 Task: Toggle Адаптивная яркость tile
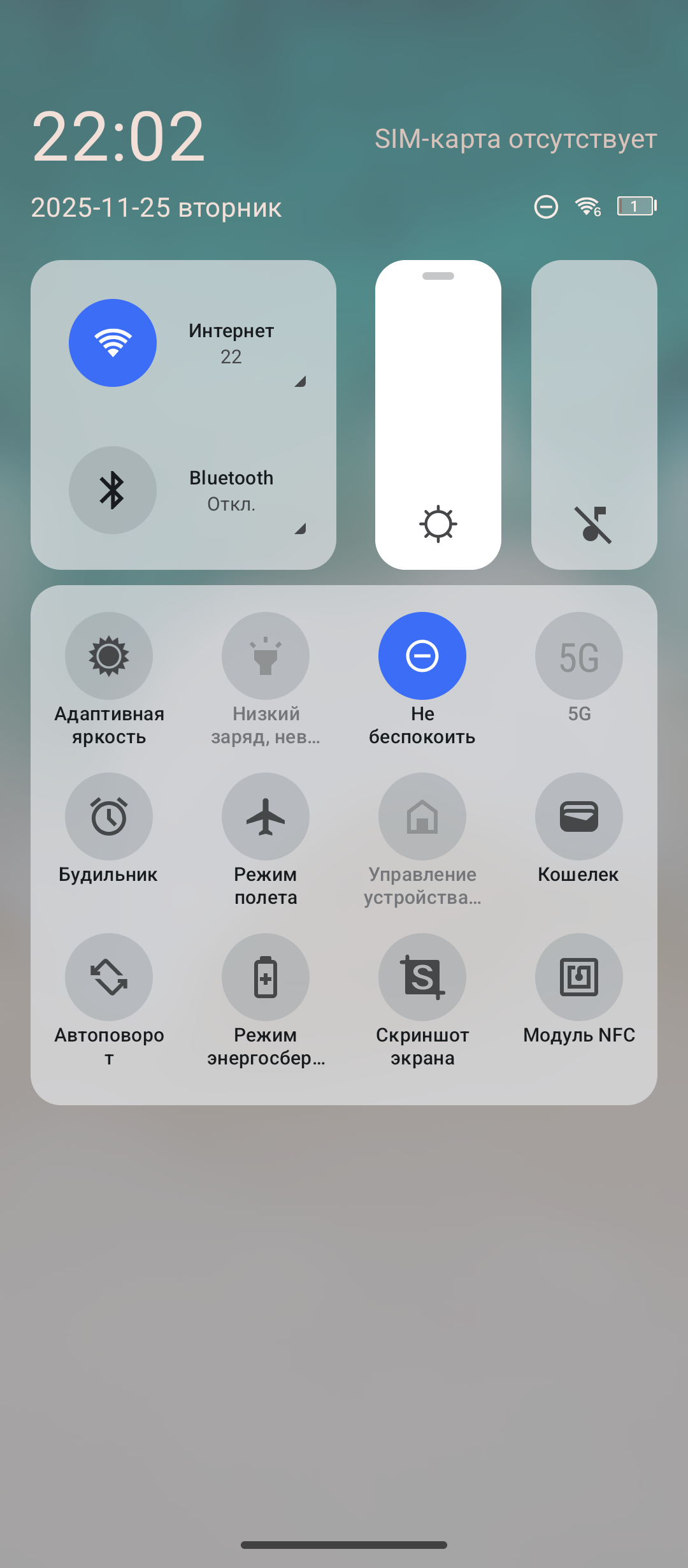pos(109,656)
